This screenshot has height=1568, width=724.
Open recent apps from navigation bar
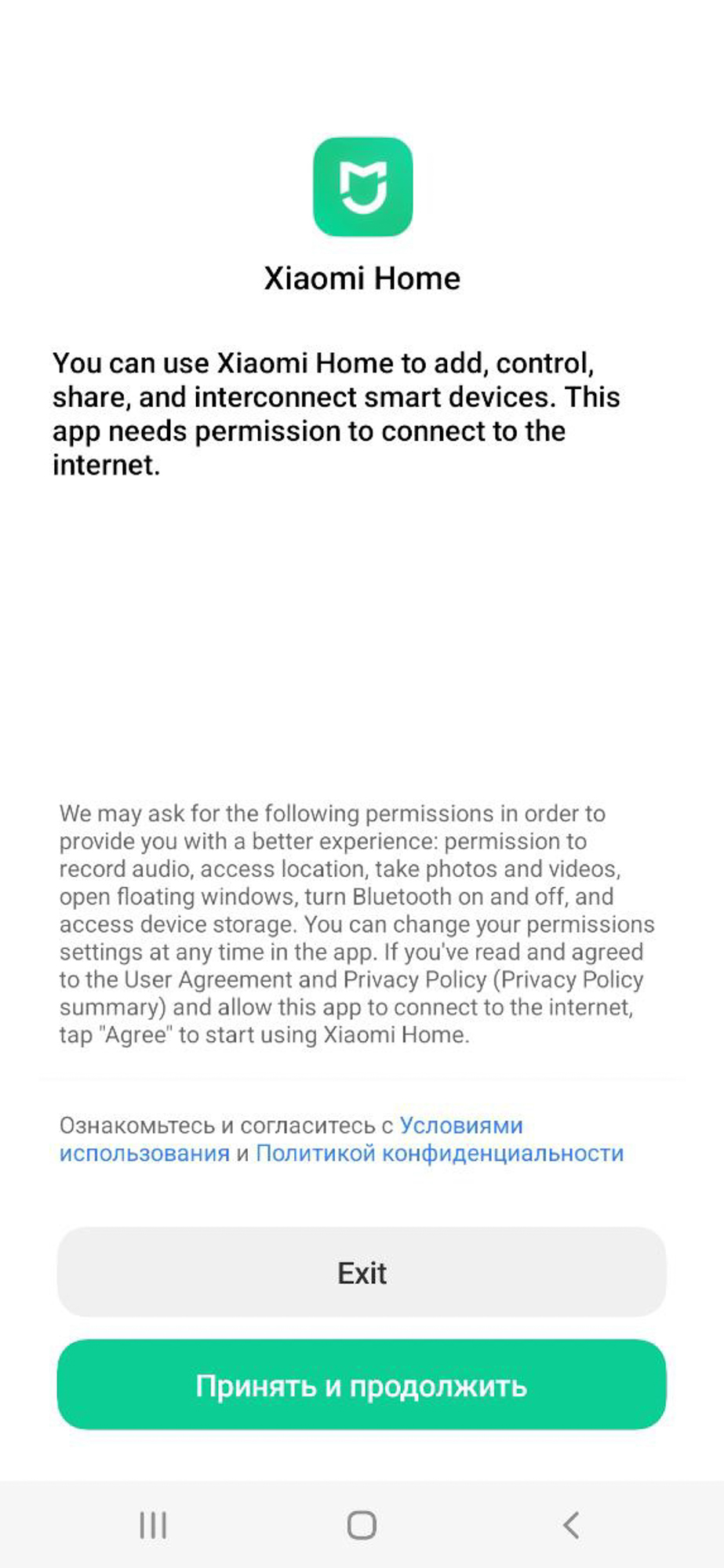click(x=153, y=1525)
